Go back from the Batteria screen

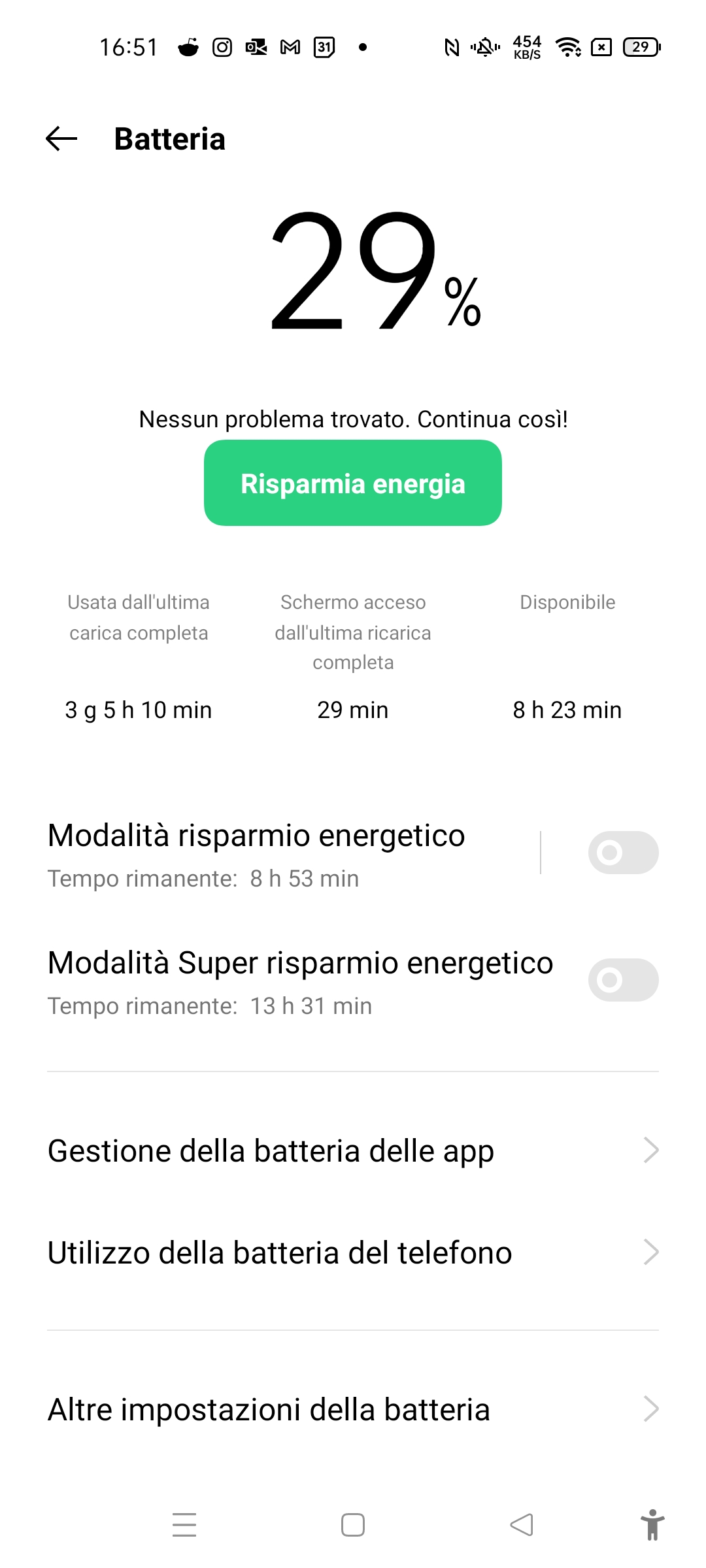tap(61, 139)
